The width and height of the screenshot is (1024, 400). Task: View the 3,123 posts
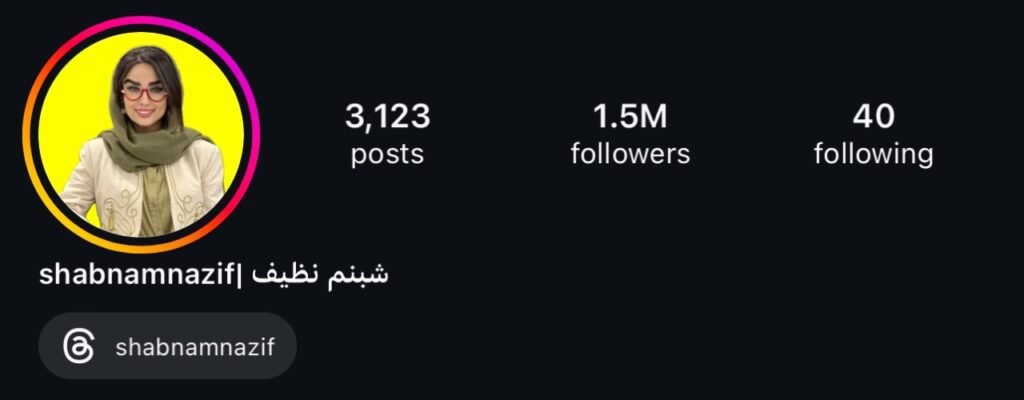click(x=387, y=134)
